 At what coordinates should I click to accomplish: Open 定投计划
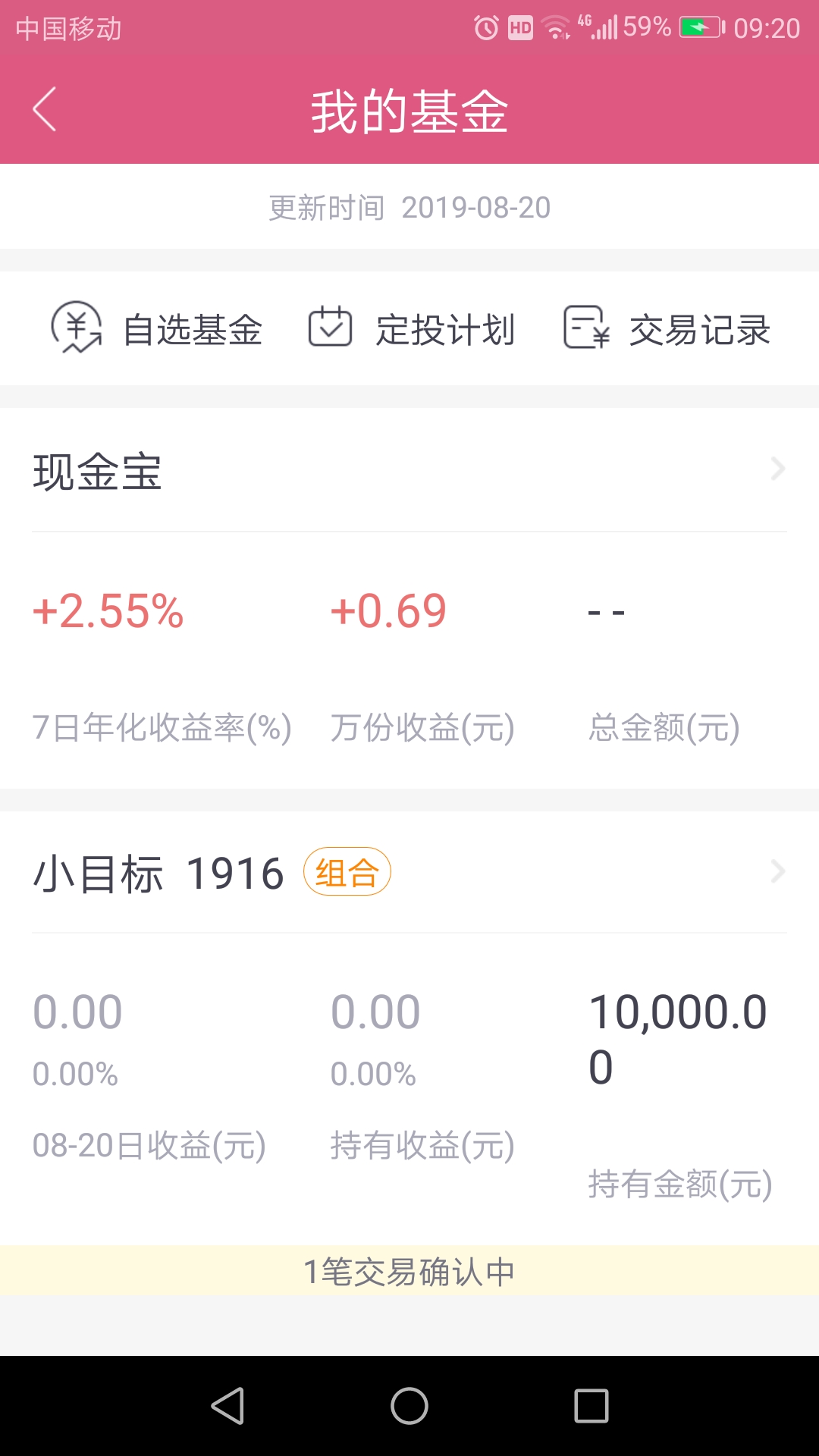tap(412, 328)
